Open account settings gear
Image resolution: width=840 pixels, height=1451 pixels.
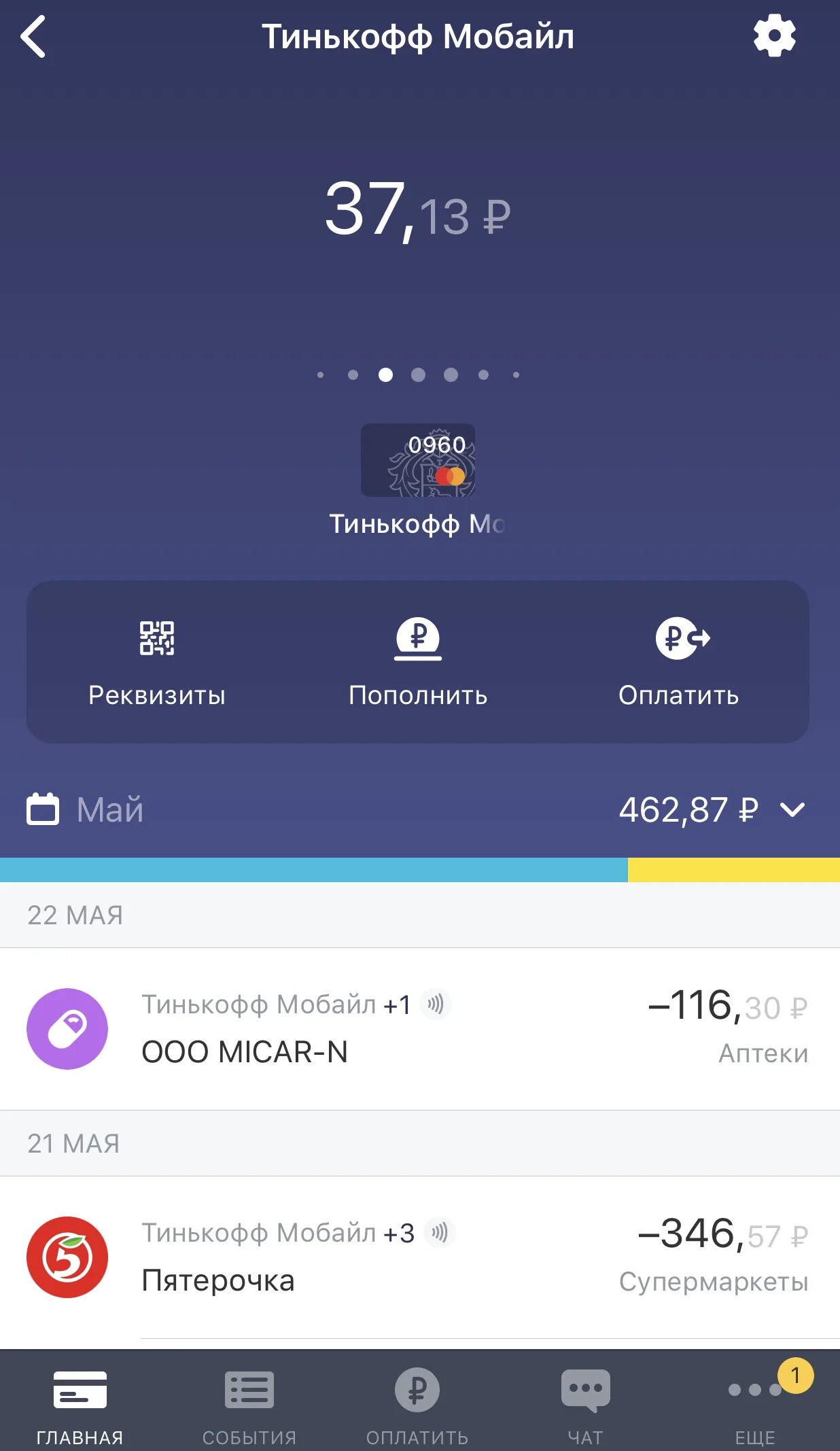coord(774,35)
